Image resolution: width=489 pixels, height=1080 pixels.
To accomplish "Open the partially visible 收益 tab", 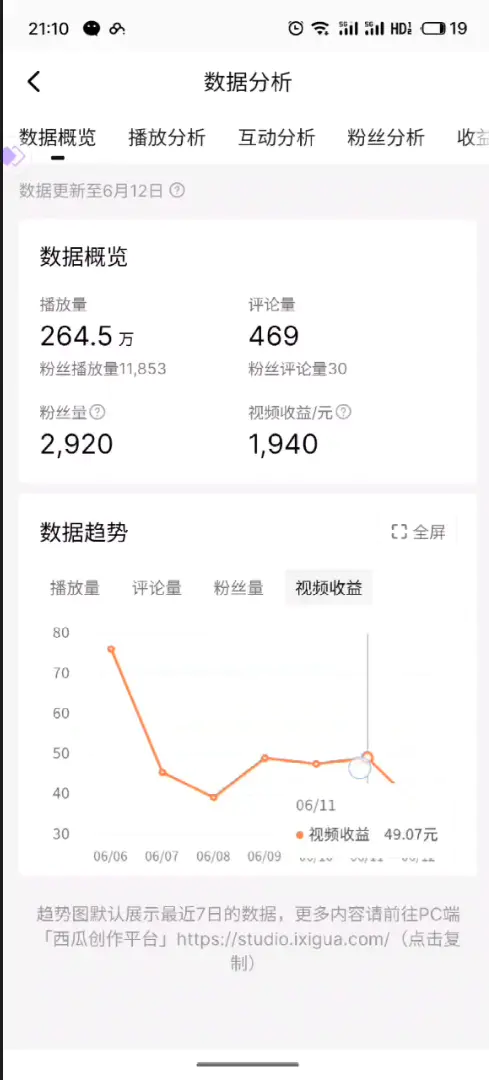I will click(472, 137).
